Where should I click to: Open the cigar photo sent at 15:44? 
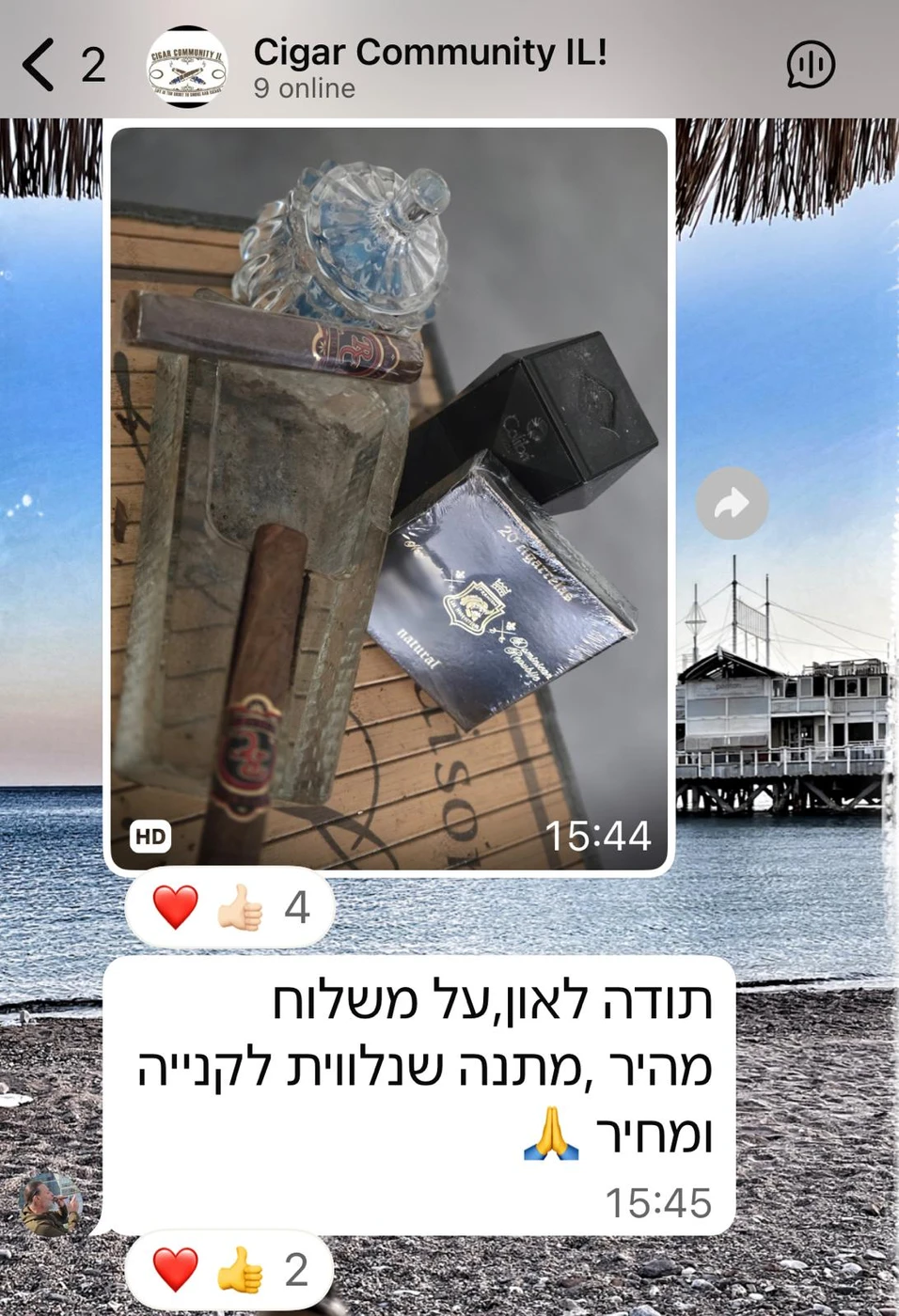389,498
